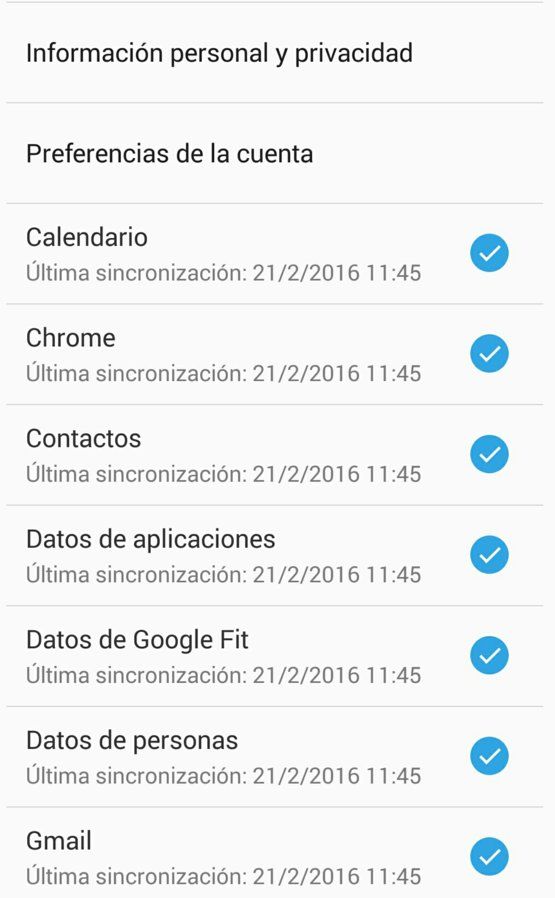Toggle Contactos sync off
Screen dimensions: 555x898
click(x=489, y=454)
